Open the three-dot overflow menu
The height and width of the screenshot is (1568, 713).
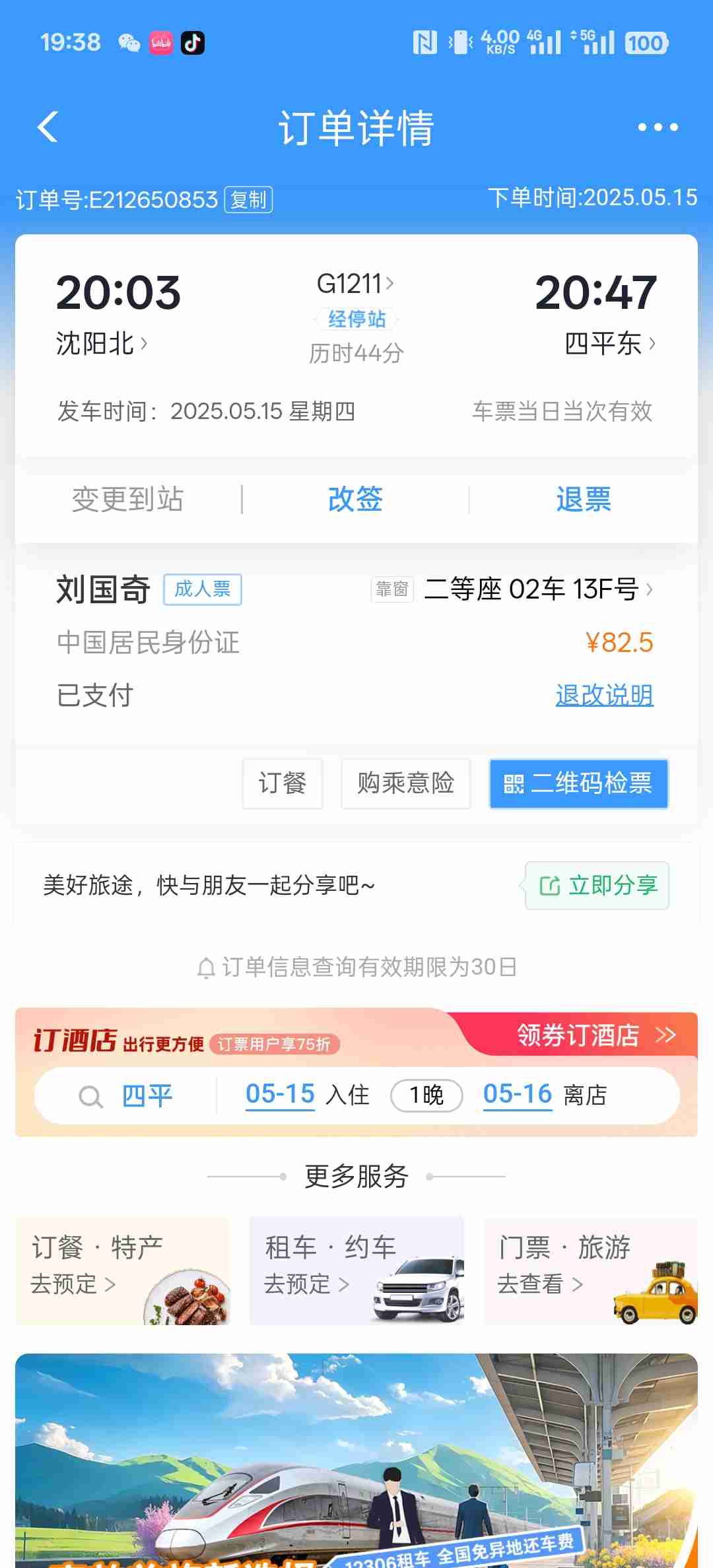pos(658,127)
